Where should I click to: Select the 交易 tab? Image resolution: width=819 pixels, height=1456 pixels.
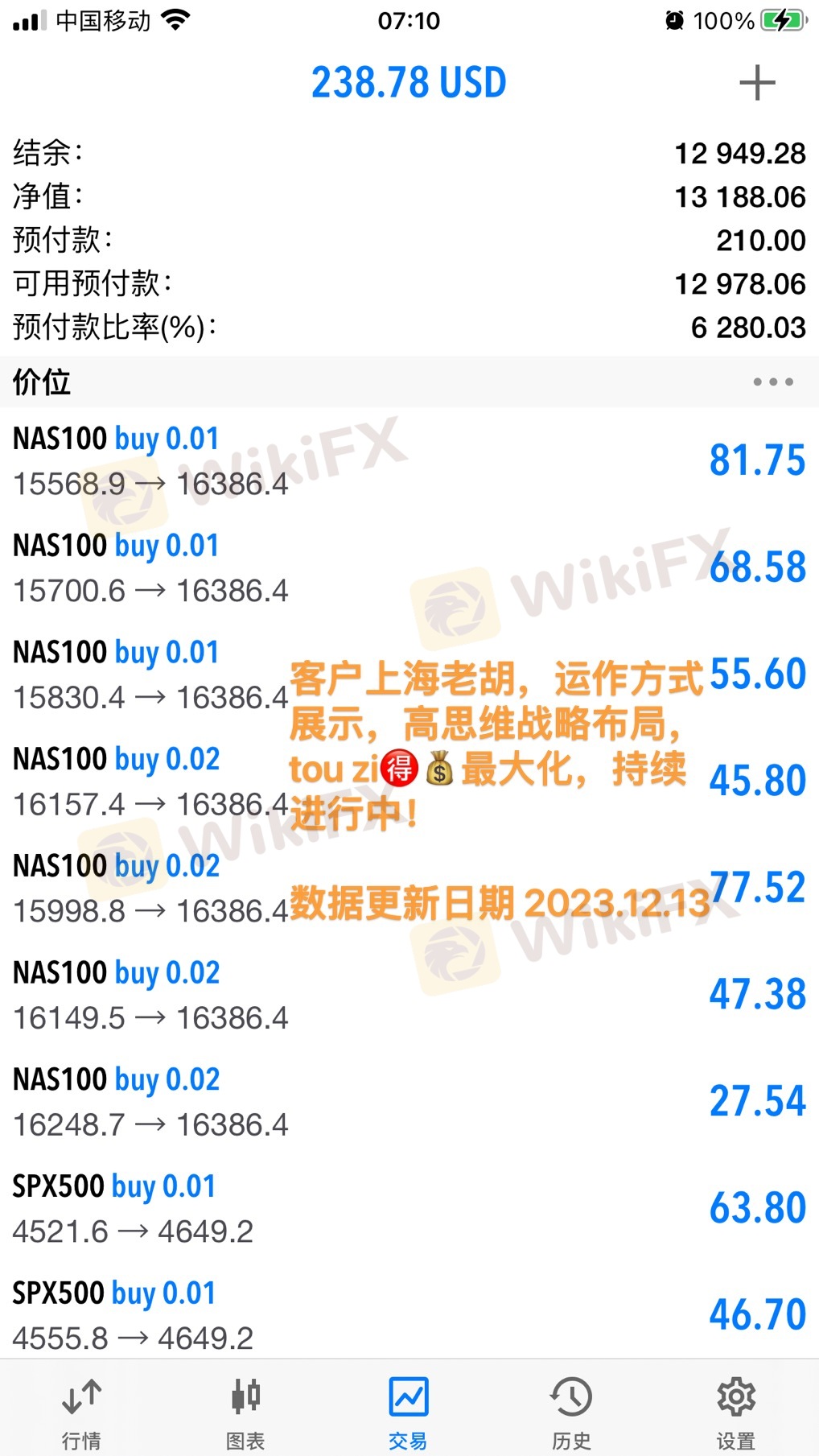click(x=409, y=1411)
